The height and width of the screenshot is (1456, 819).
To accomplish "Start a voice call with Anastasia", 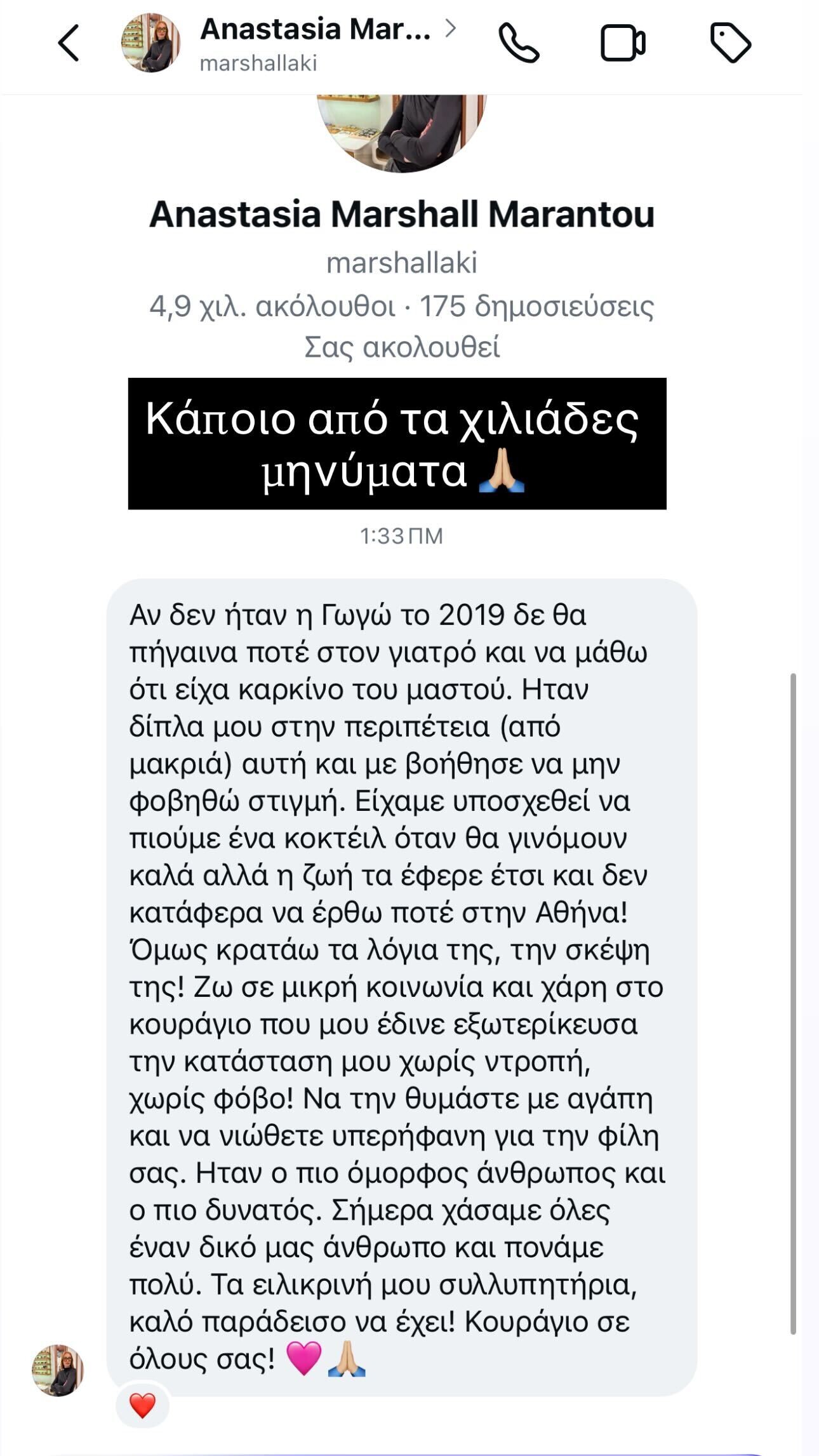I will tap(519, 43).
